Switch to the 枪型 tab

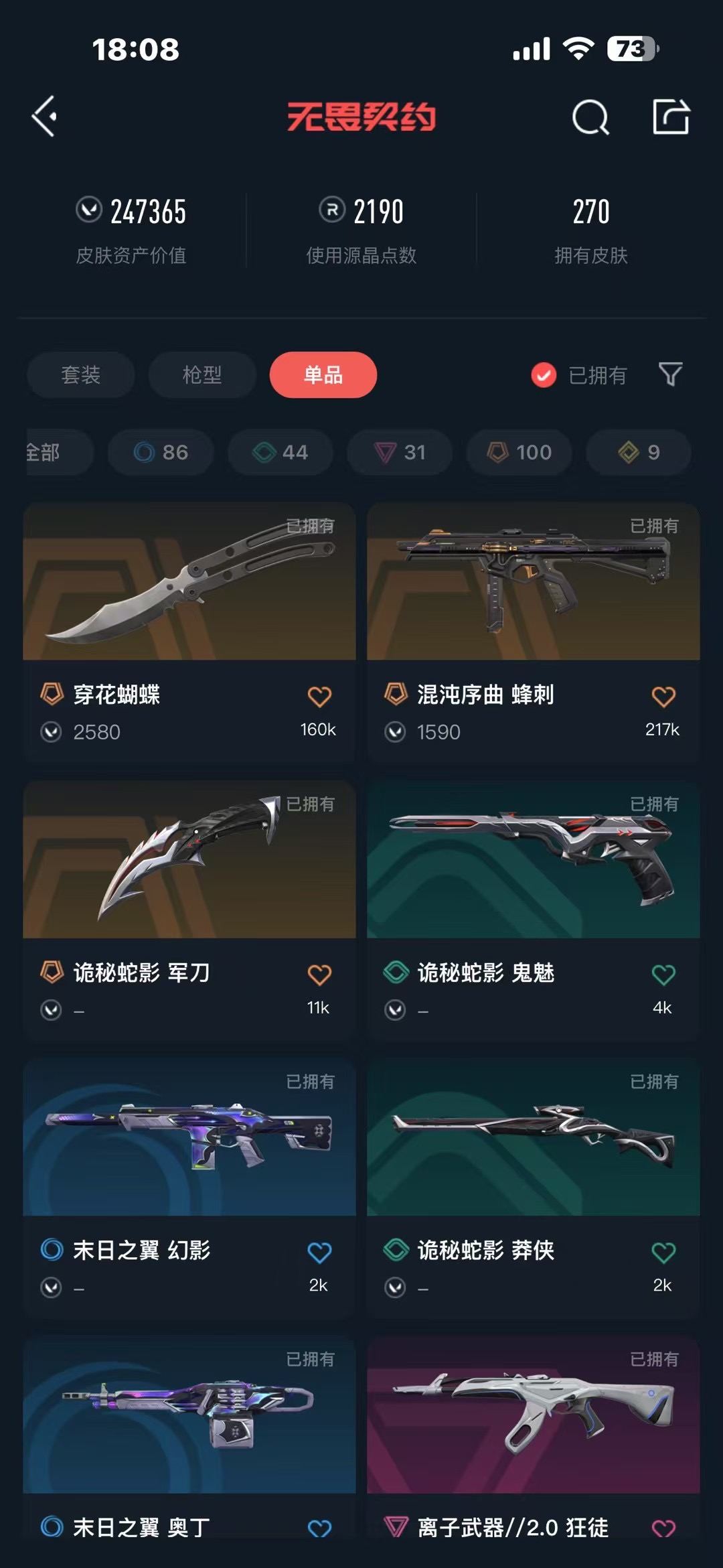point(202,374)
